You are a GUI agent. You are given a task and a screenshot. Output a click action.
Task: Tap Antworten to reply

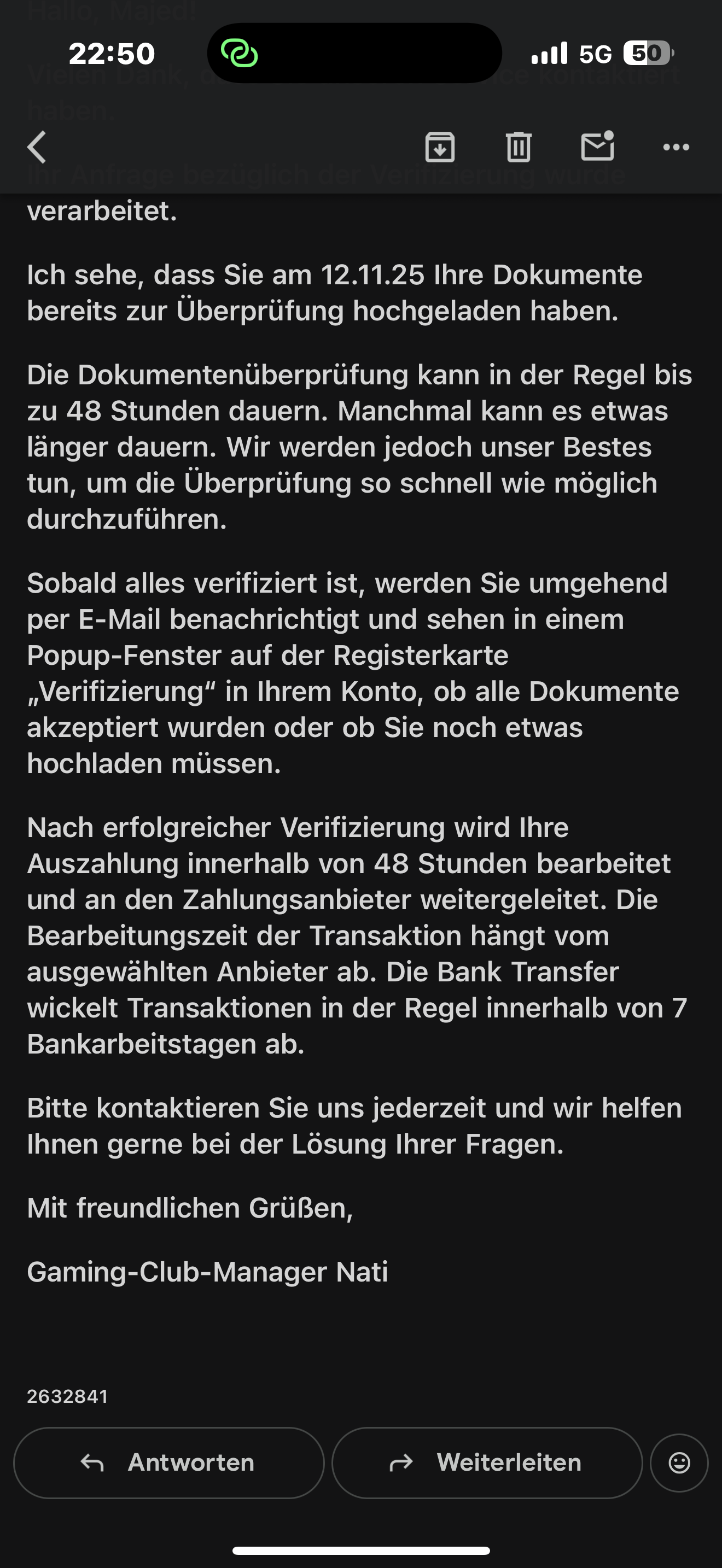[x=168, y=1462]
